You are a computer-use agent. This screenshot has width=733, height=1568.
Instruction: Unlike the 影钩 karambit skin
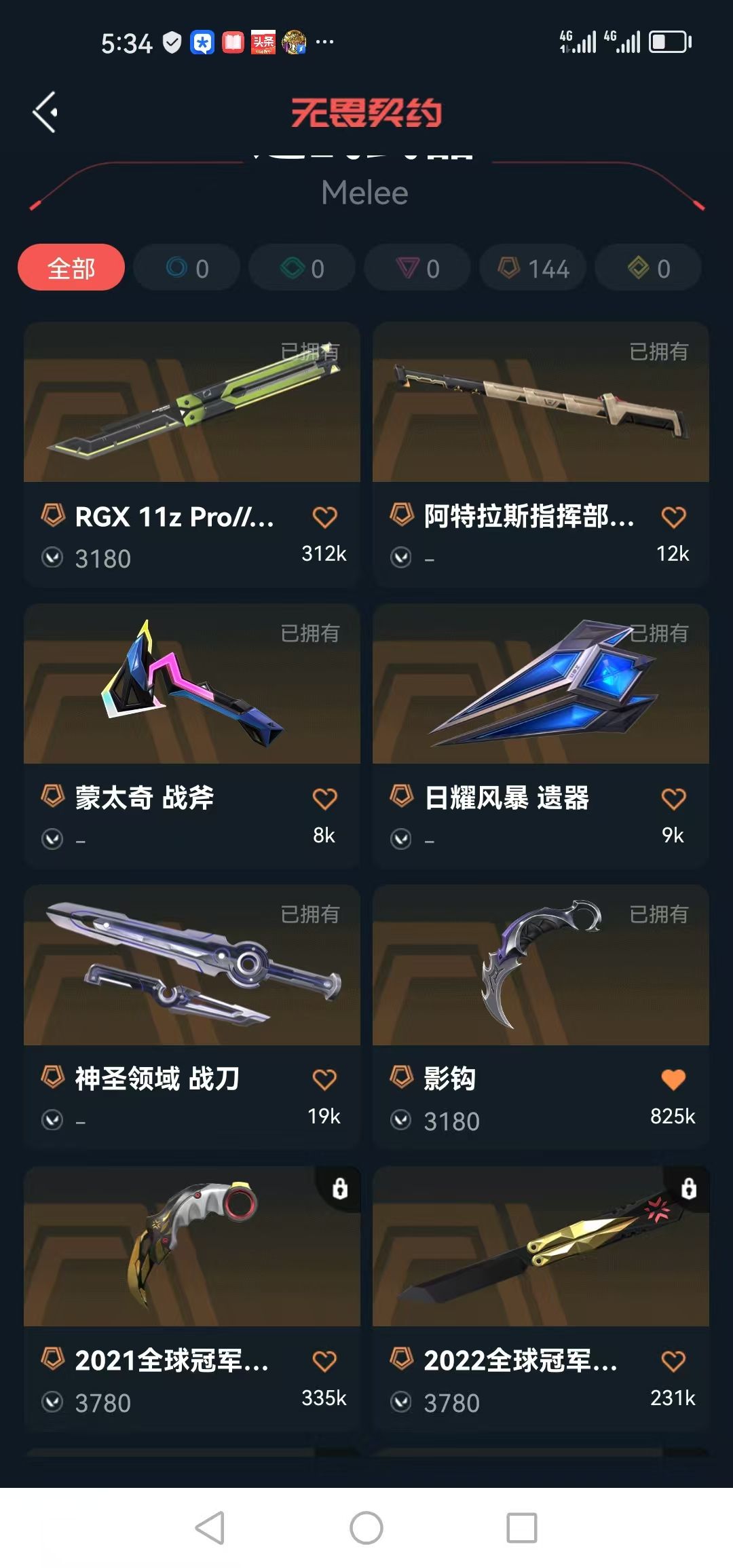coord(673,1079)
